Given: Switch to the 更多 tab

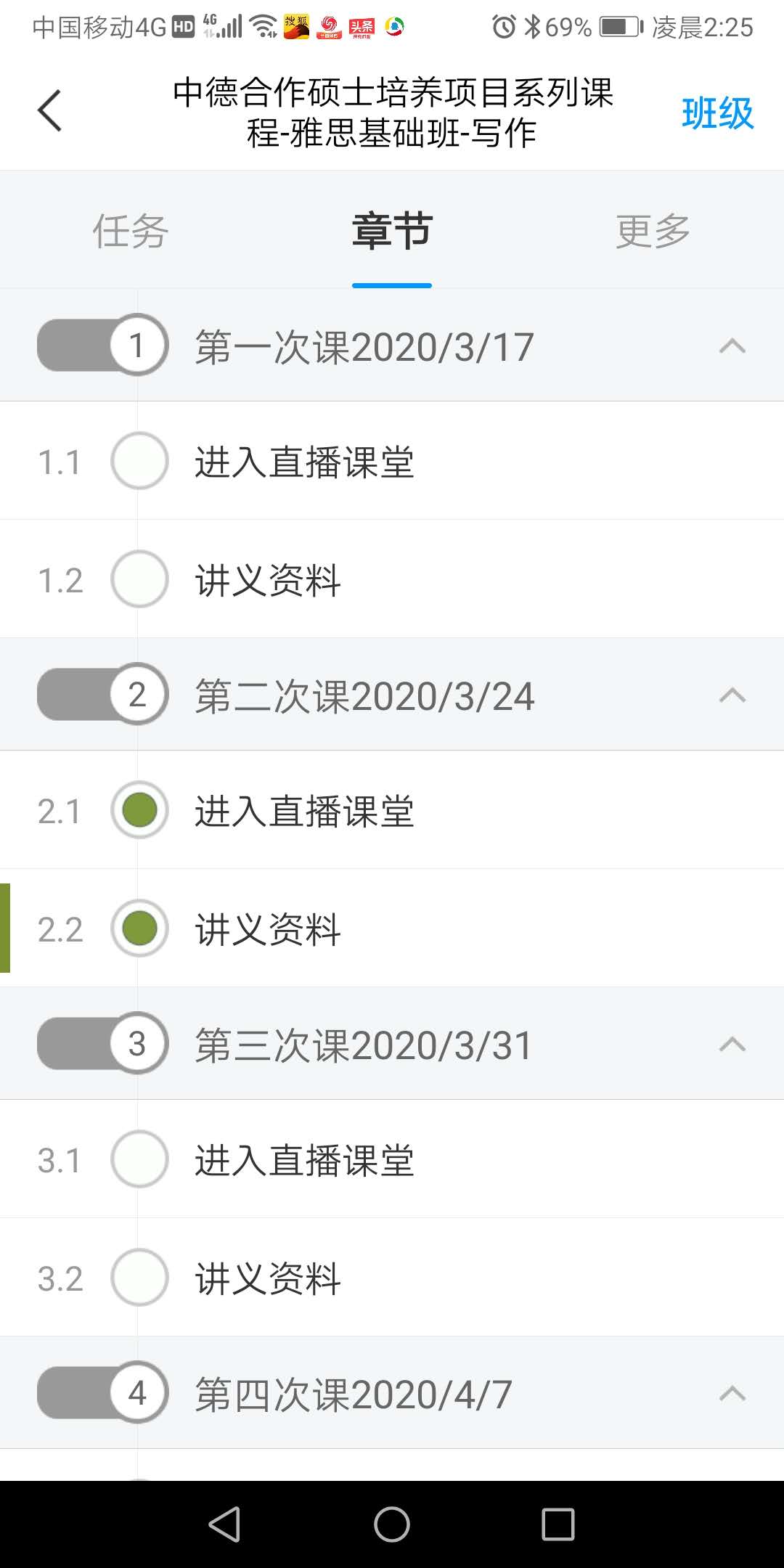Looking at the screenshot, I should click(653, 231).
